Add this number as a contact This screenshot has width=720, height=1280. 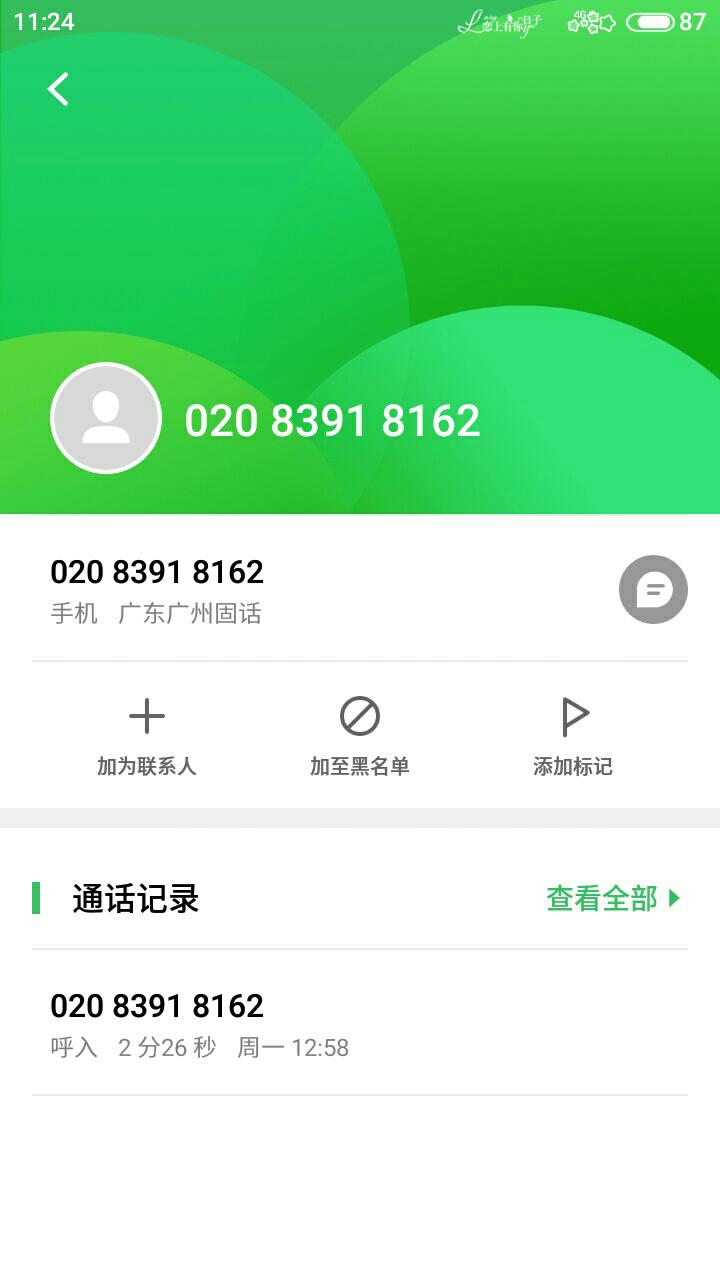147,737
